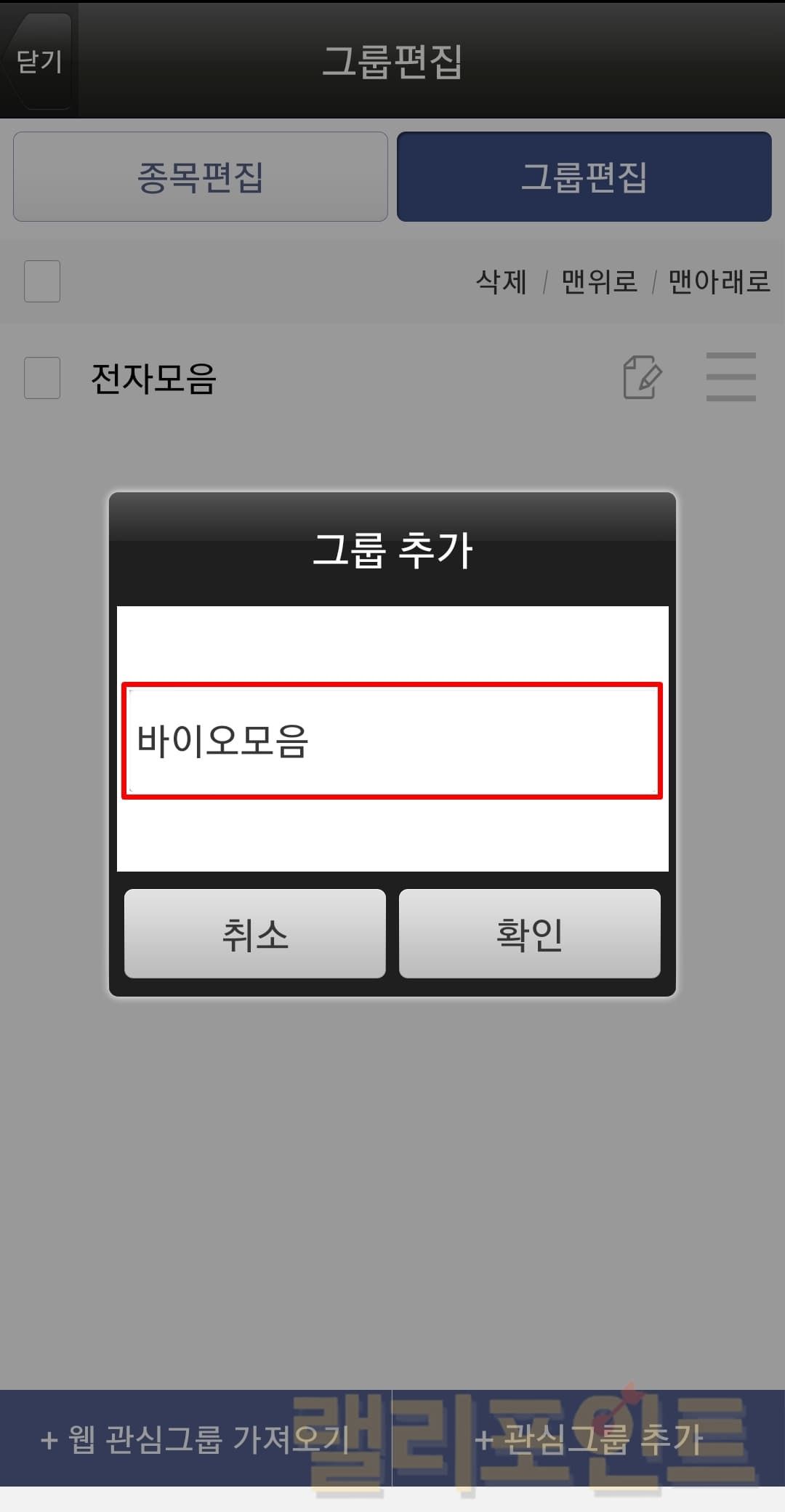Import groups with 웹 관심그룹 가져오기
Screen dimensions: 785x1512
196,1439
